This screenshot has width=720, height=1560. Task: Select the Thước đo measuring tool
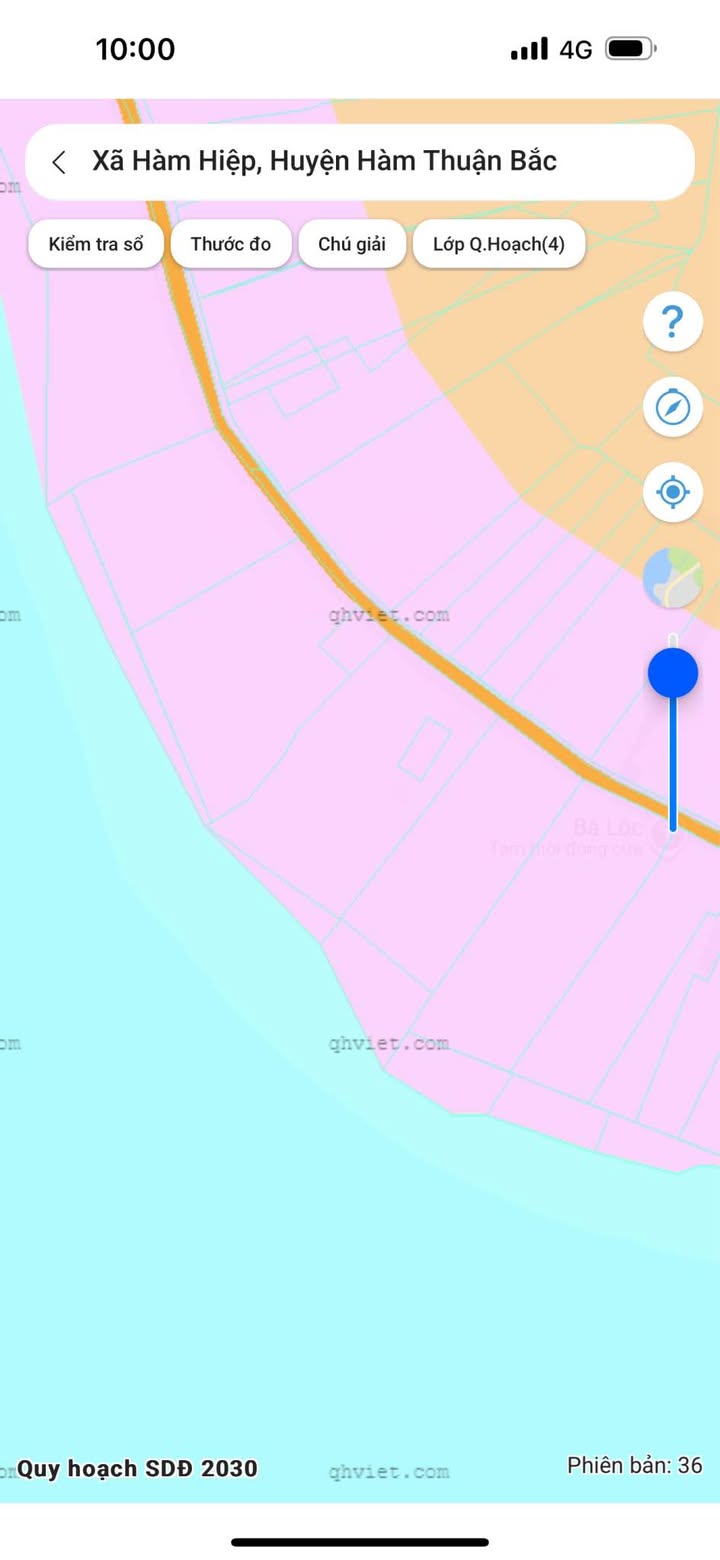(x=231, y=245)
